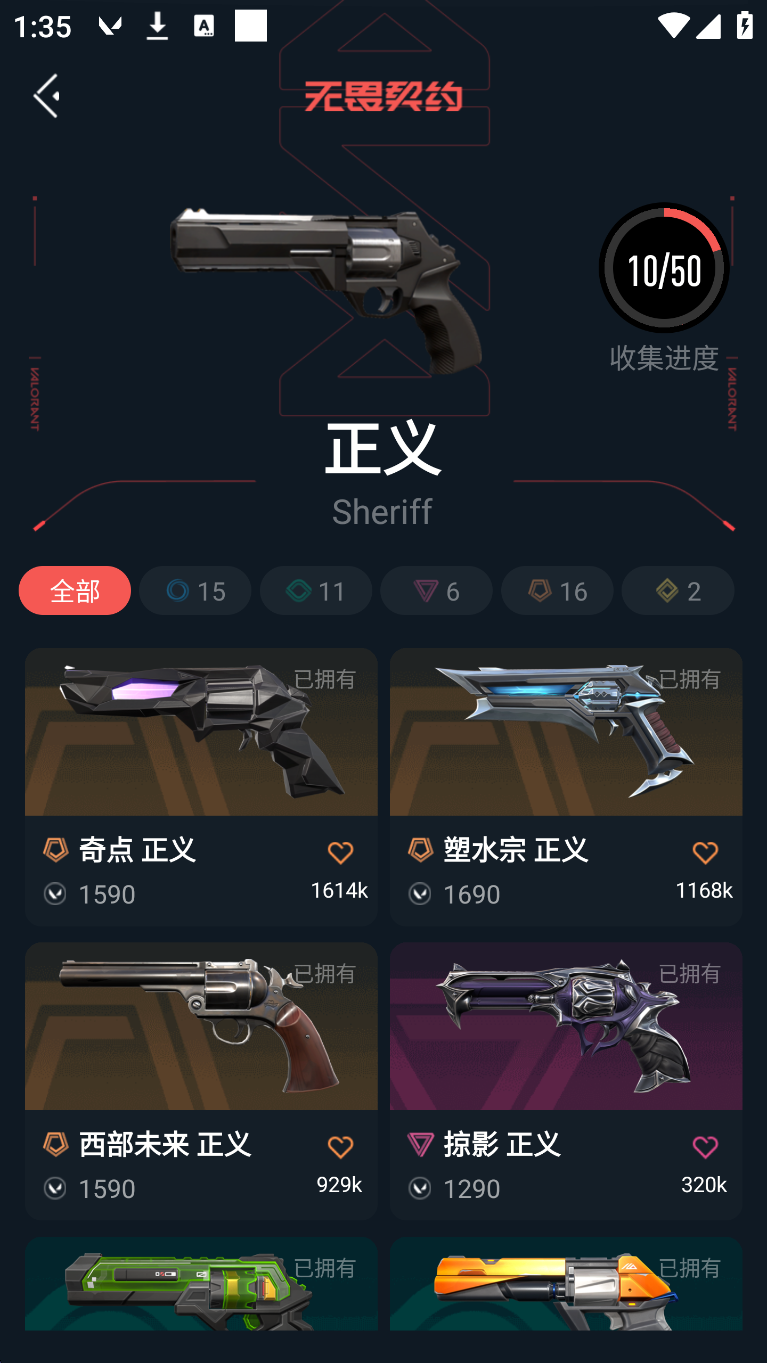Tap the download icon in the status bar

tap(157, 25)
